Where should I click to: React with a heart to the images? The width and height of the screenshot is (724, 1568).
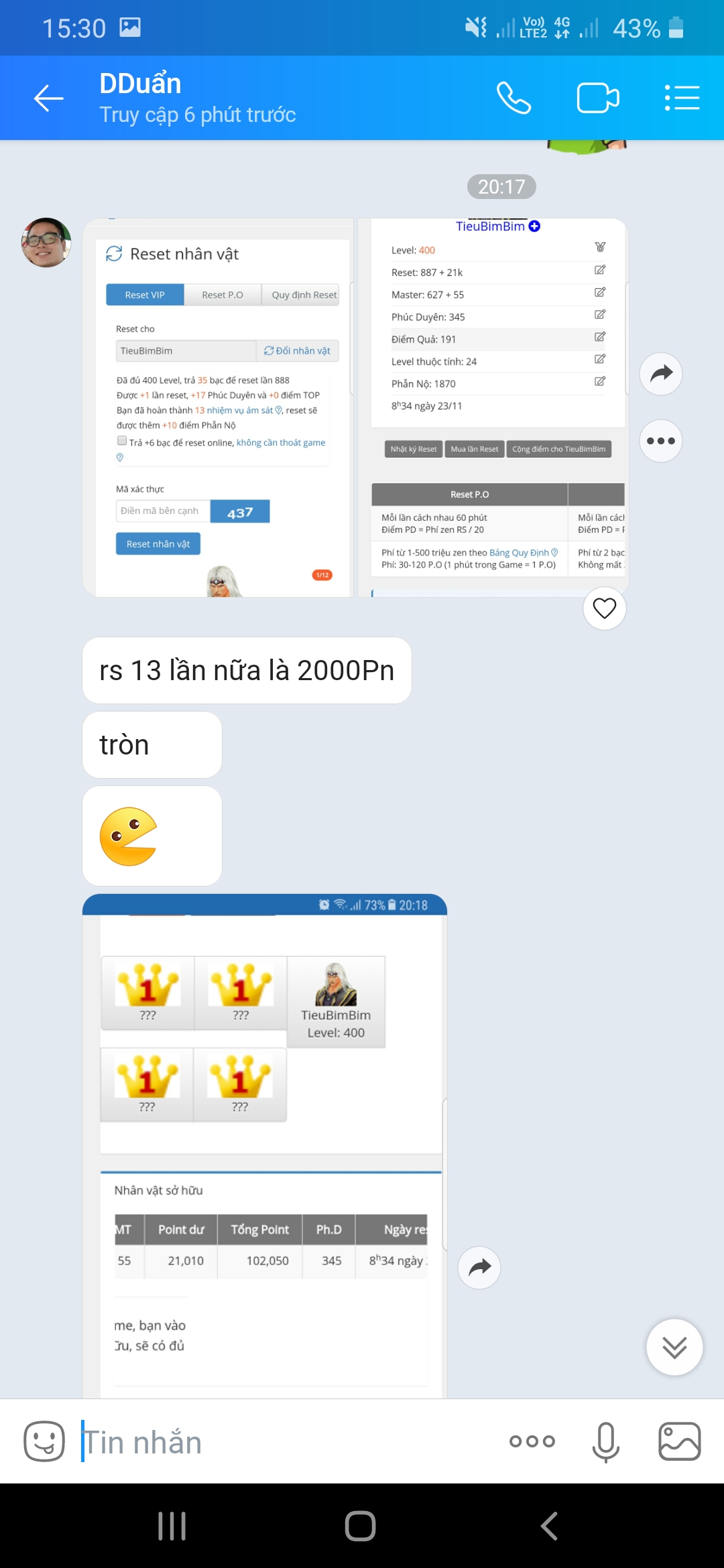pyautogui.click(x=604, y=608)
